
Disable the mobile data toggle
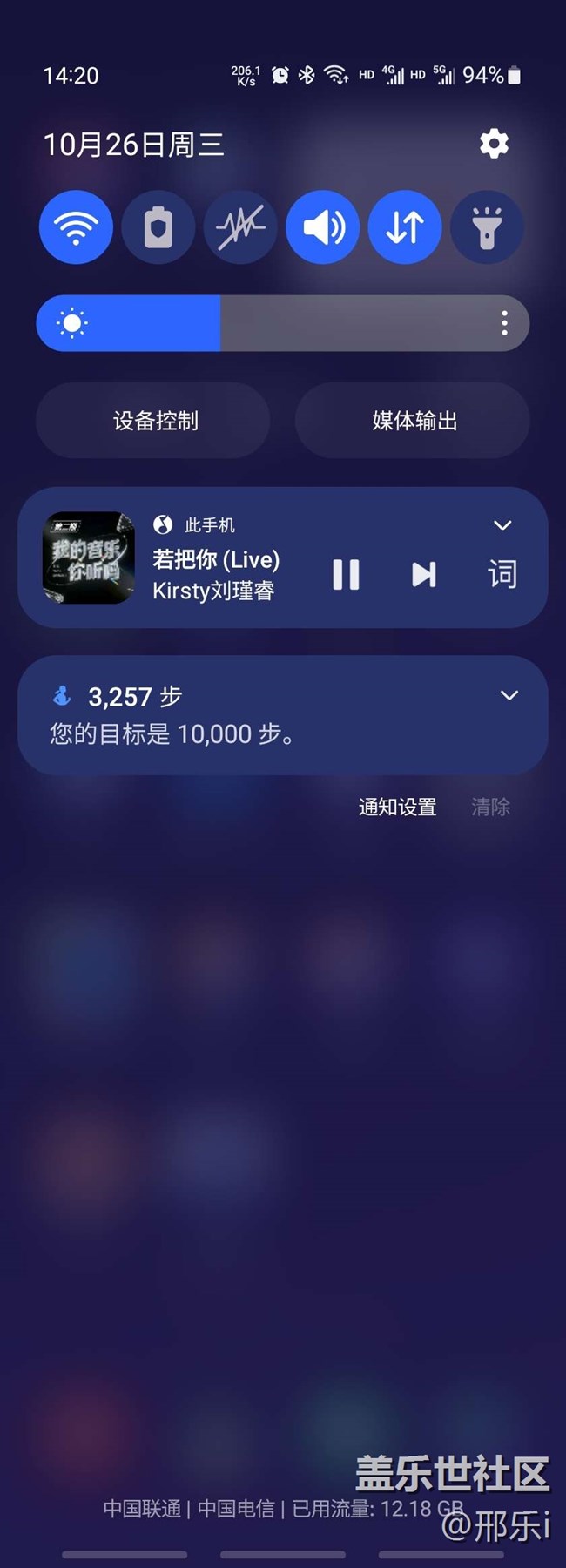405,227
